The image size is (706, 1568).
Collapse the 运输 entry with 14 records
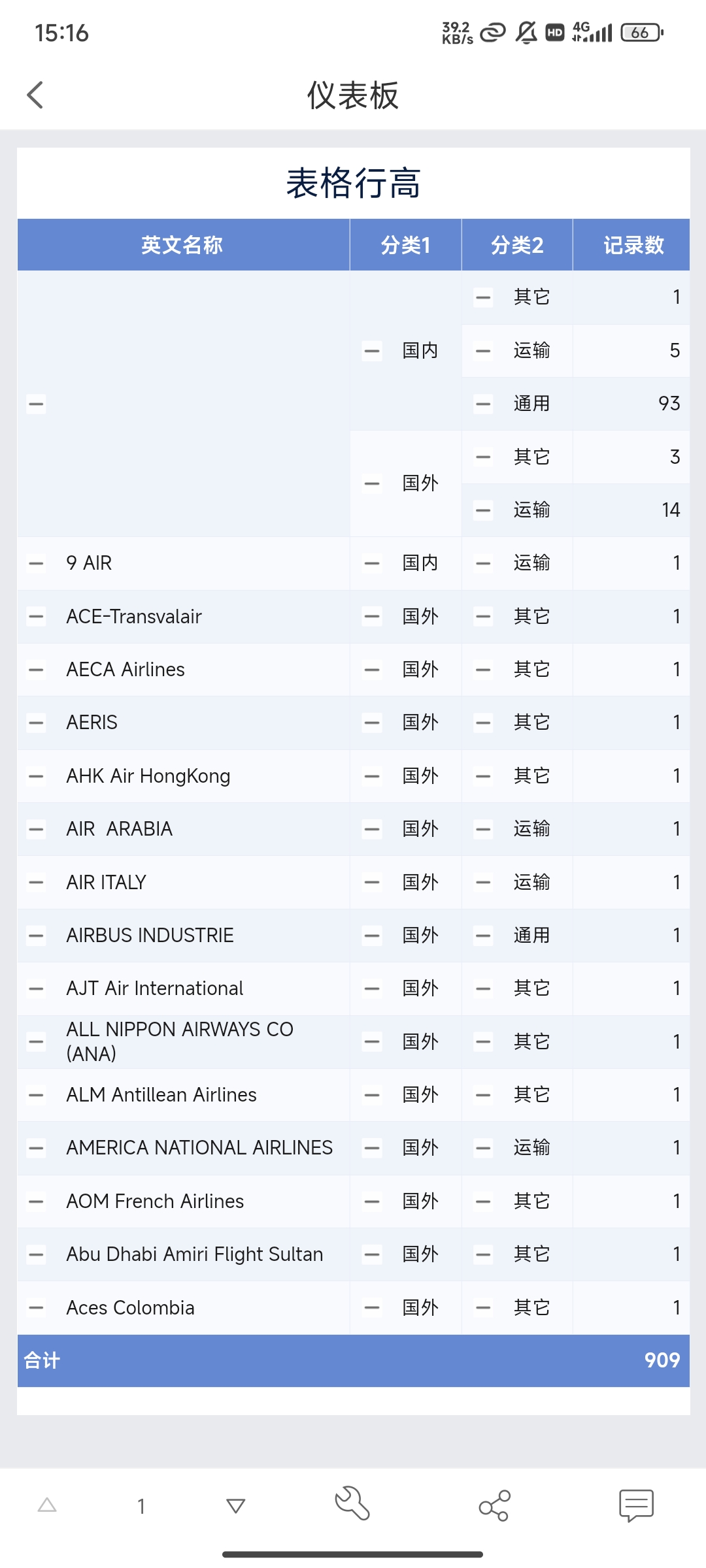[483, 510]
